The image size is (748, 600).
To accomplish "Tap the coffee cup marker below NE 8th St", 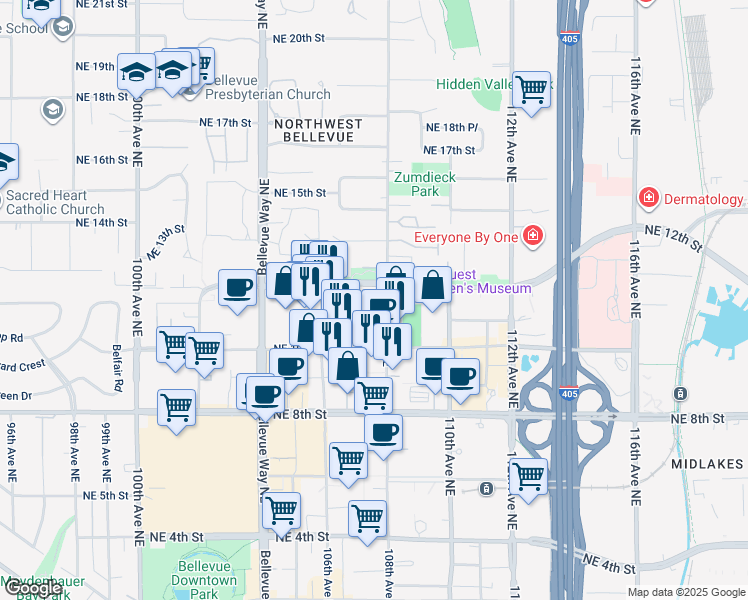I will pos(383,433).
